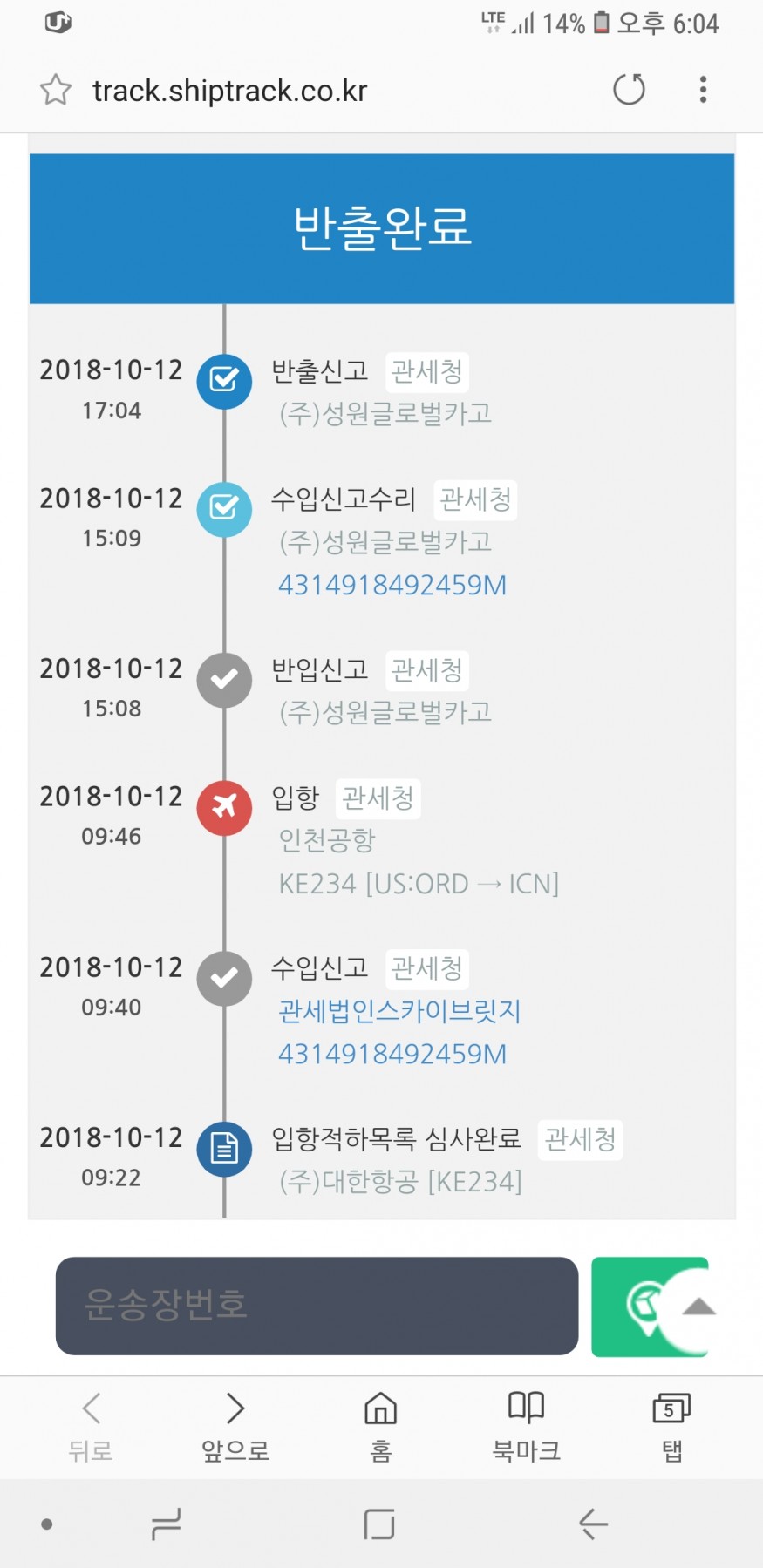Image resolution: width=763 pixels, height=1568 pixels.
Task: Show the open tabs (탭)
Action: point(671,1424)
